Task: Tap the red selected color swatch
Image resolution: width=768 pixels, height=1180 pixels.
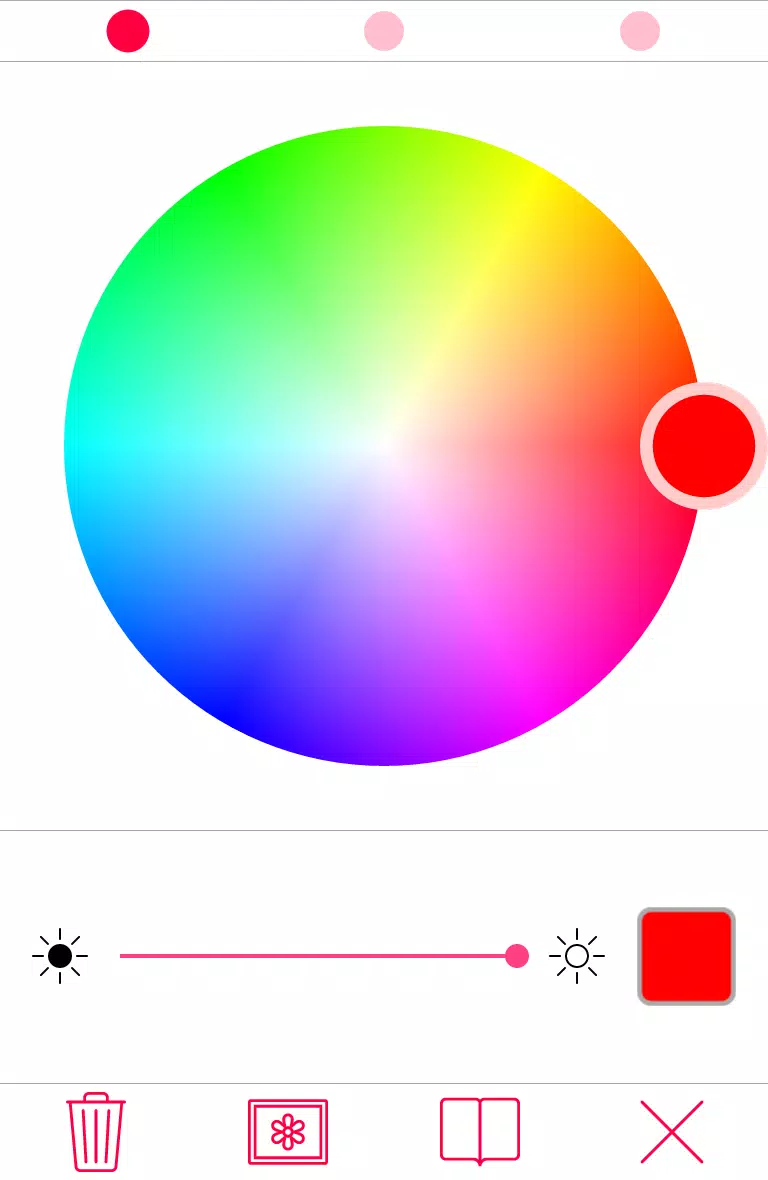Action: click(x=686, y=956)
